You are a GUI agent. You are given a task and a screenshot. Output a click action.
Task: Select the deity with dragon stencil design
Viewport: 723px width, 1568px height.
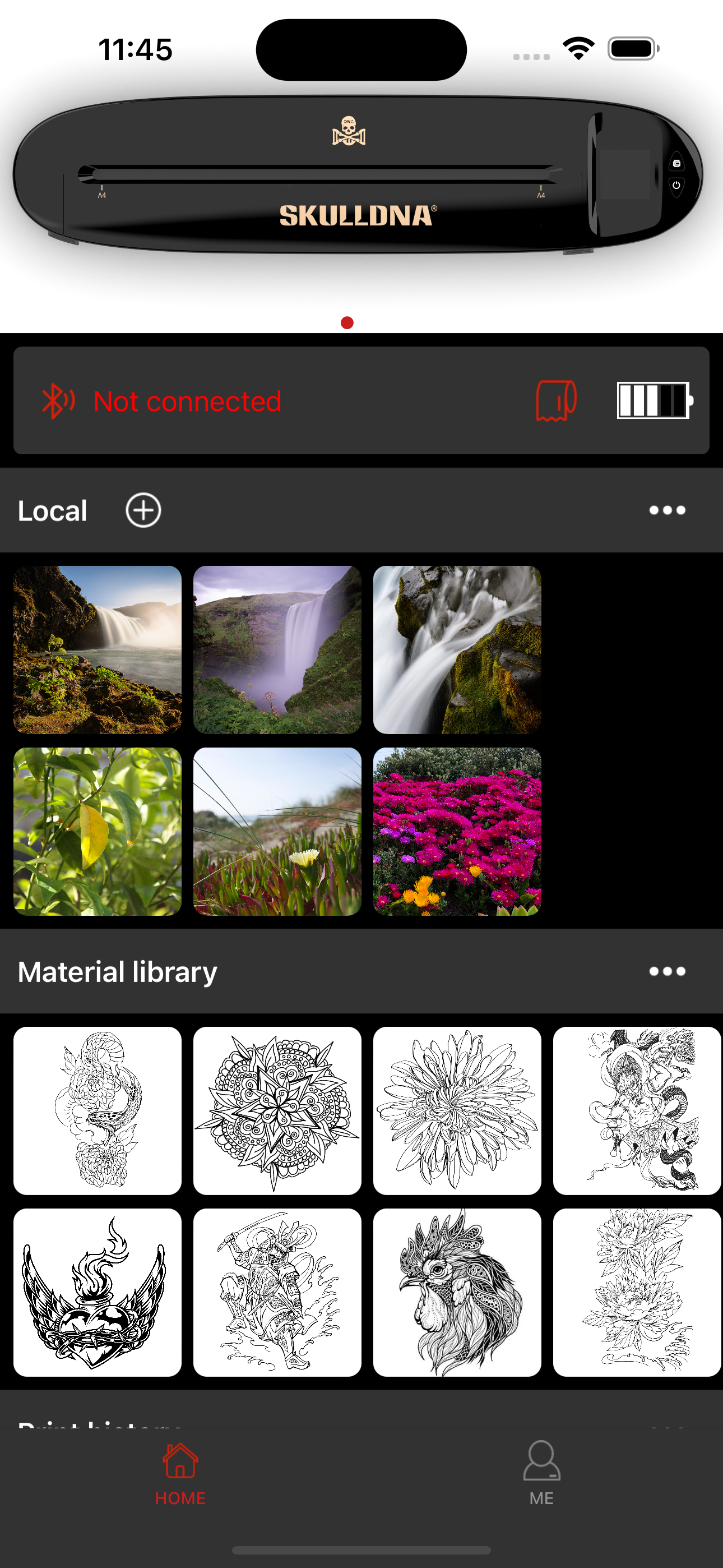coord(637,1111)
